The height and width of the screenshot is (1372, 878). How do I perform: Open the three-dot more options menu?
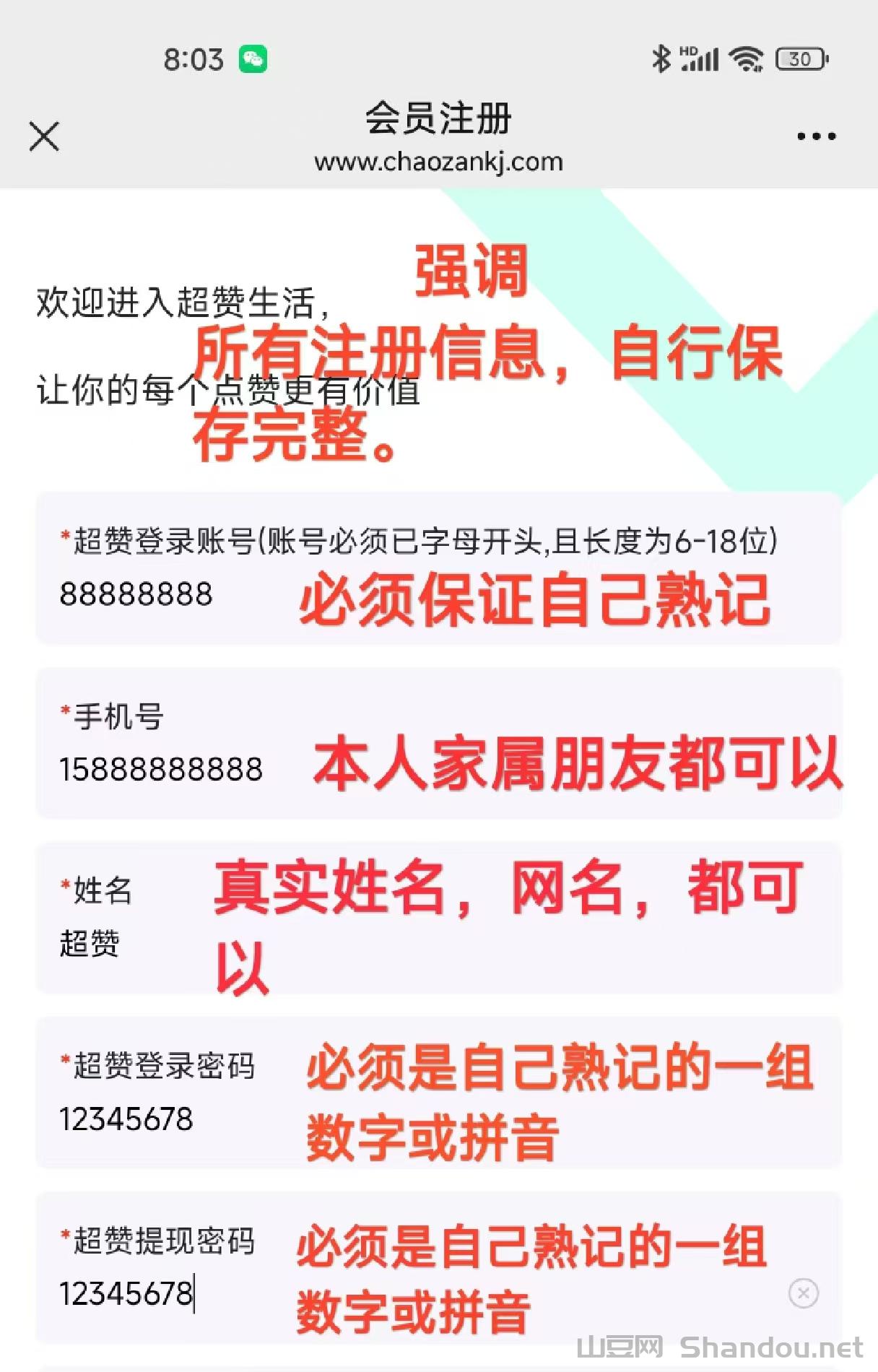(x=816, y=136)
